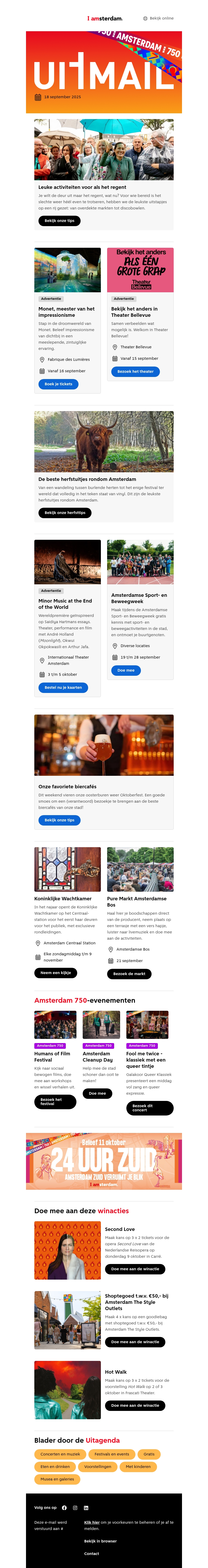Select the Festivals en events chip
The image size is (208, 1568).
pos(112,1454)
